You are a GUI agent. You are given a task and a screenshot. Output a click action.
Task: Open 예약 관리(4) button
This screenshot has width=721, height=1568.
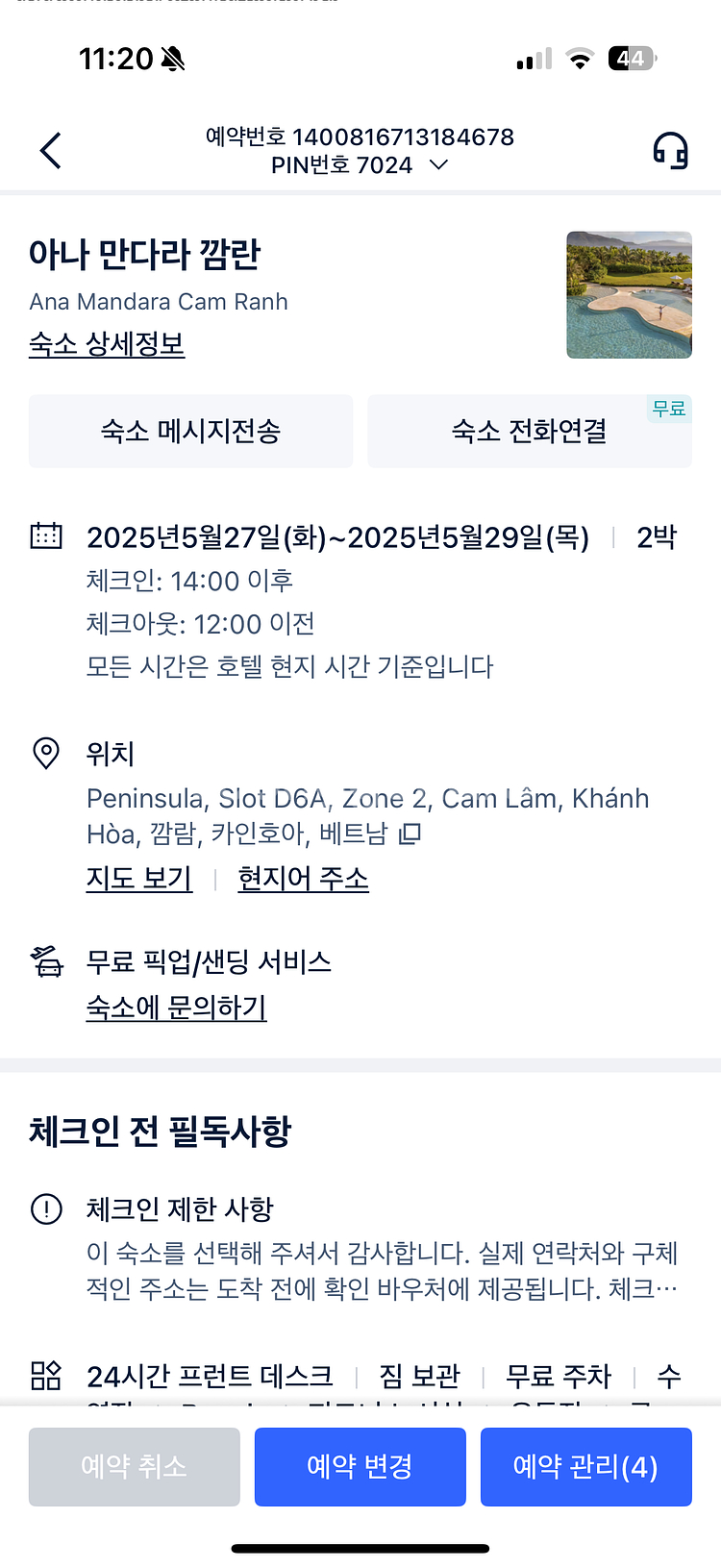point(586,1466)
